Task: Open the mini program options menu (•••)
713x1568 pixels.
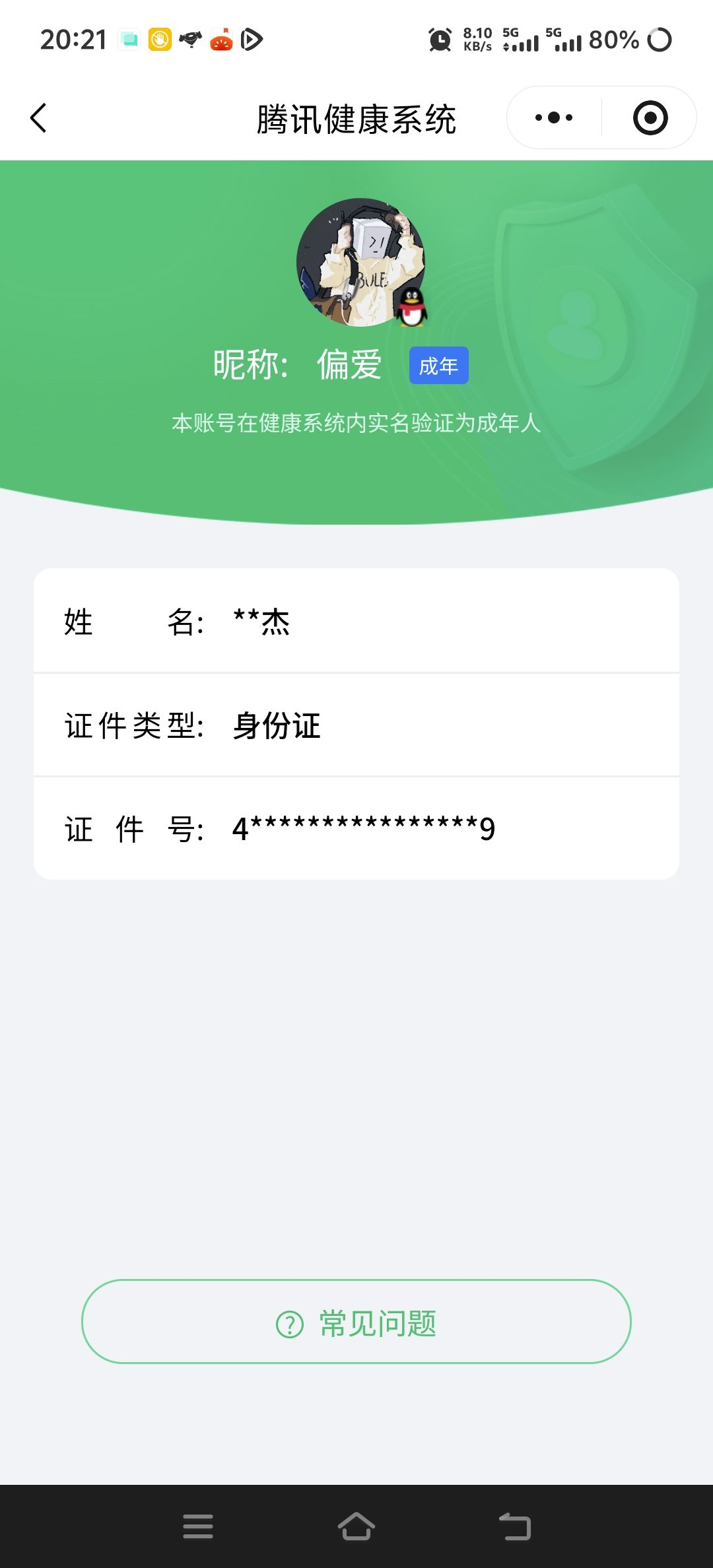Action: point(553,117)
